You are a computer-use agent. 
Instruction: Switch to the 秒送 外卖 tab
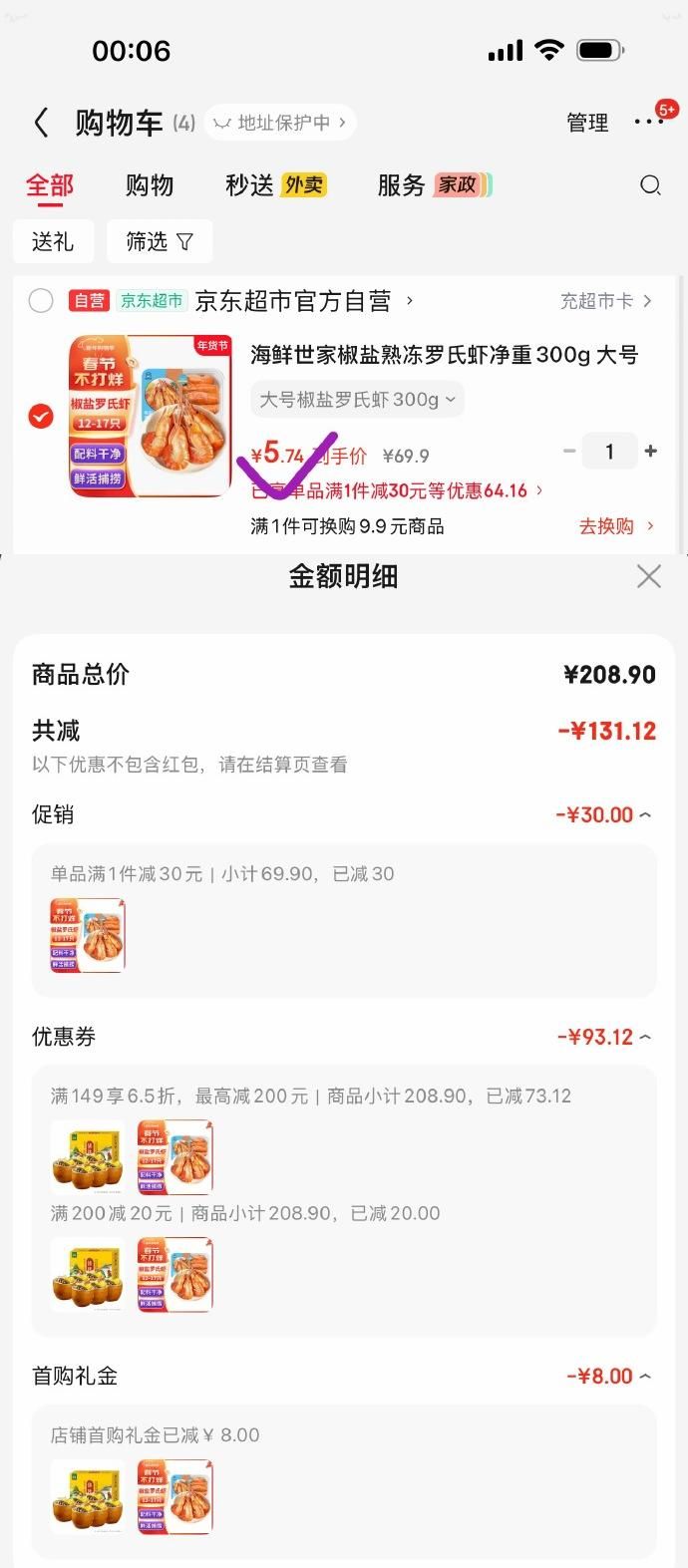275,185
